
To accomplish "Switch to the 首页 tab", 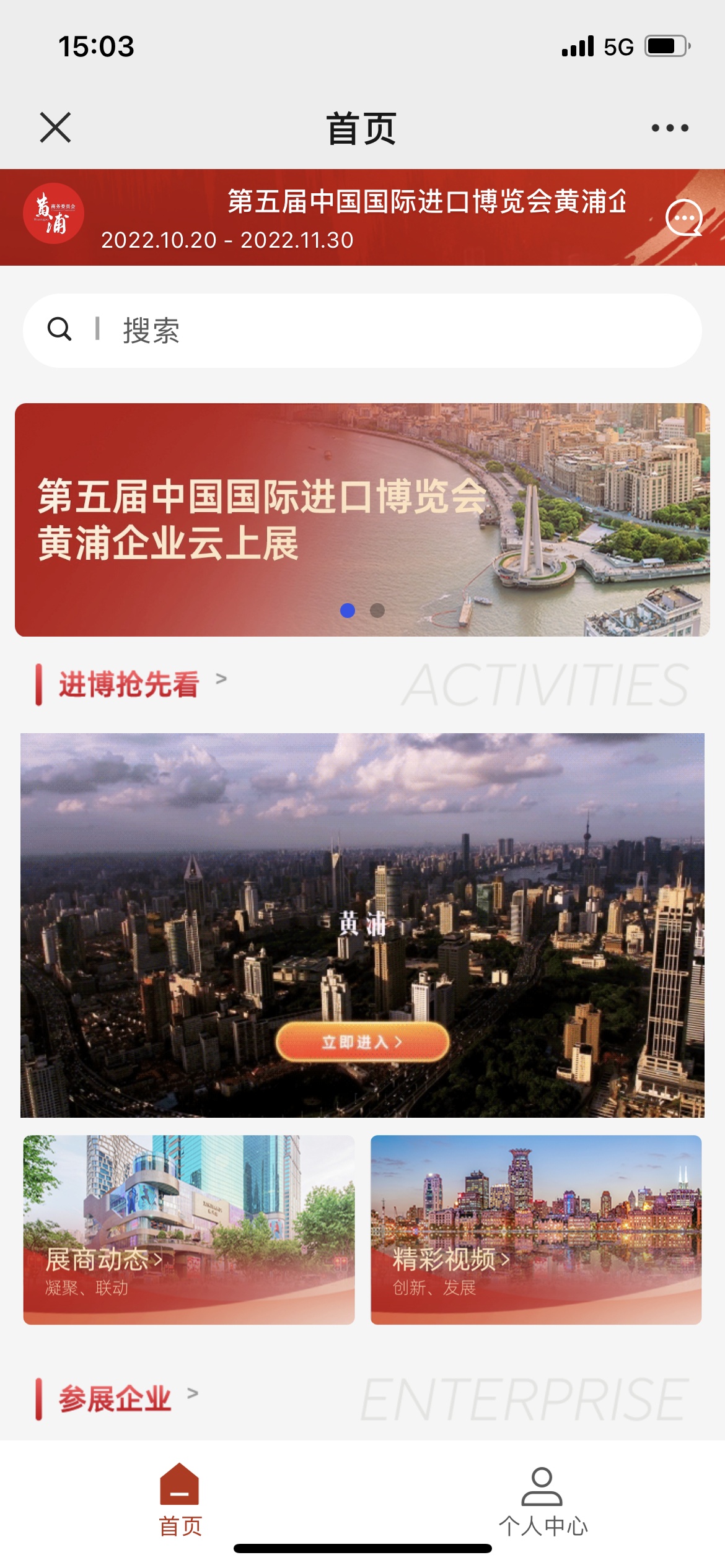I will tap(180, 1500).
